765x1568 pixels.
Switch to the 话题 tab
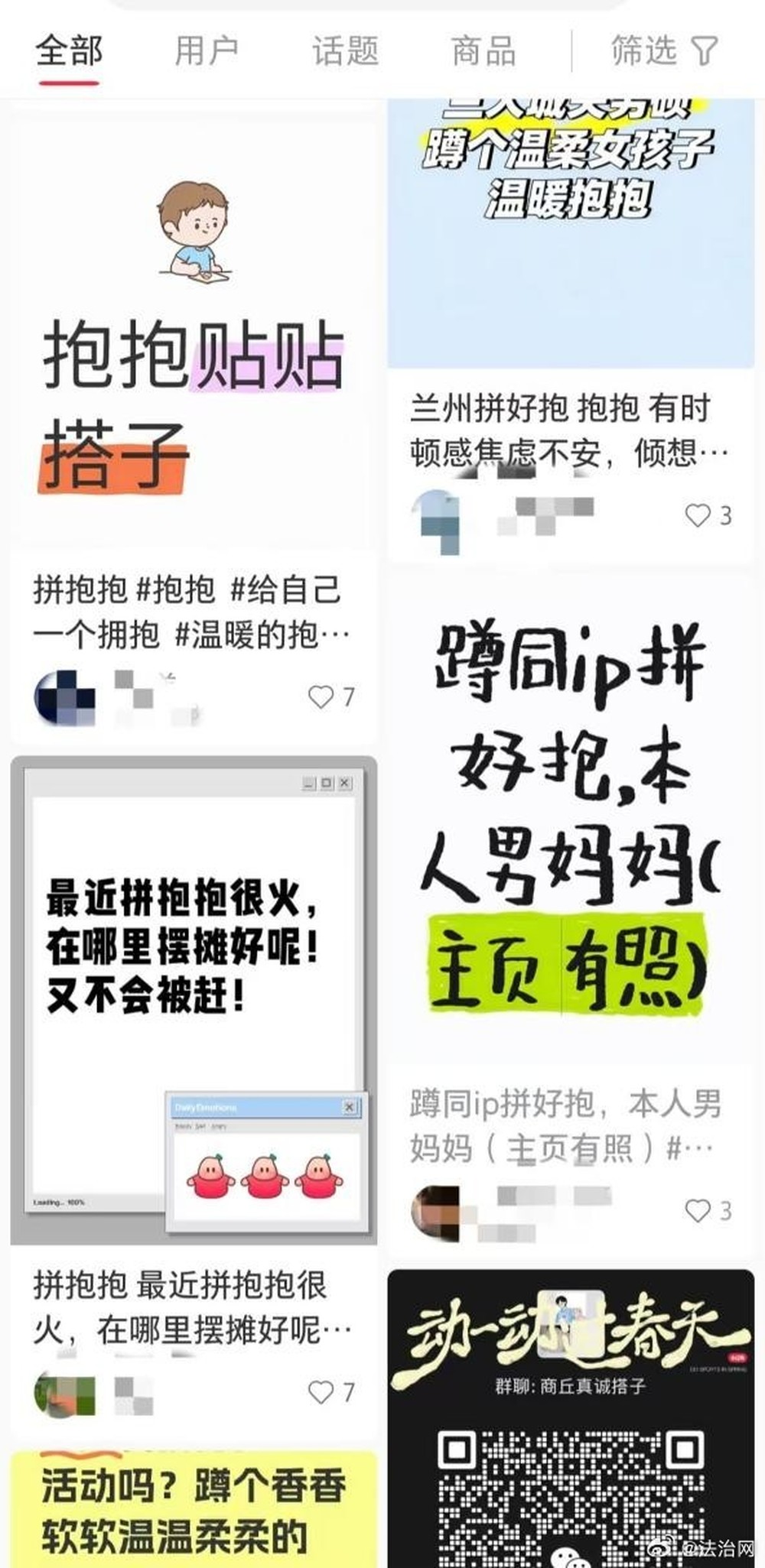[345, 52]
